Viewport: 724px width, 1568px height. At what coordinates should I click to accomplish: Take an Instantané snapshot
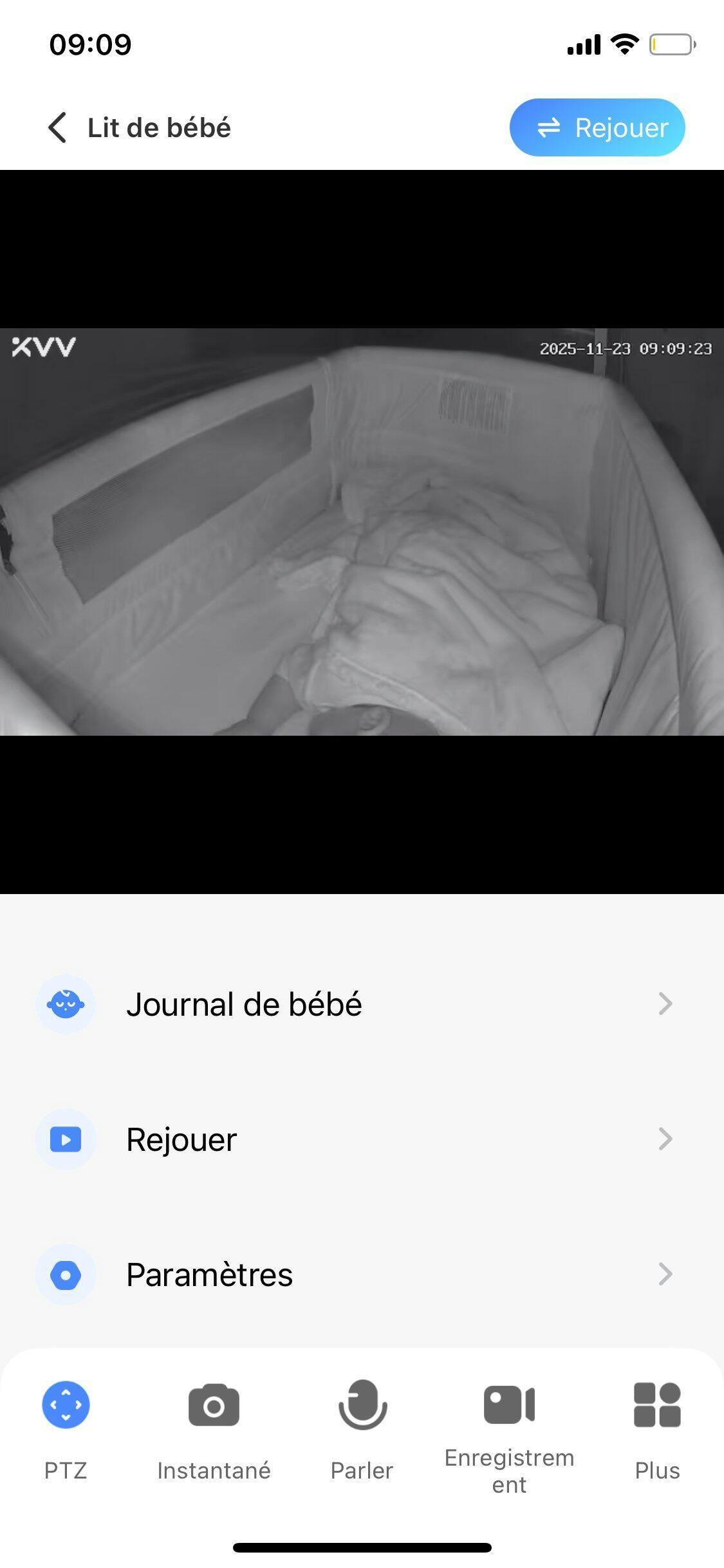(x=214, y=1416)
